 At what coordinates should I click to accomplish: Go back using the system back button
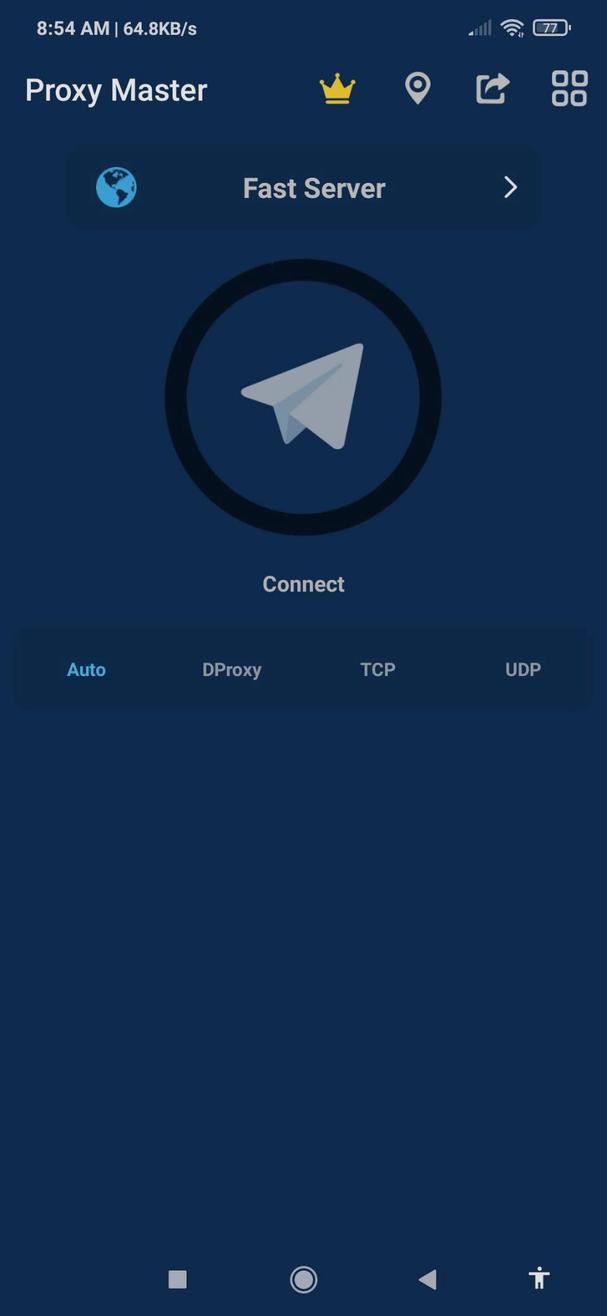click(427, 1279)
